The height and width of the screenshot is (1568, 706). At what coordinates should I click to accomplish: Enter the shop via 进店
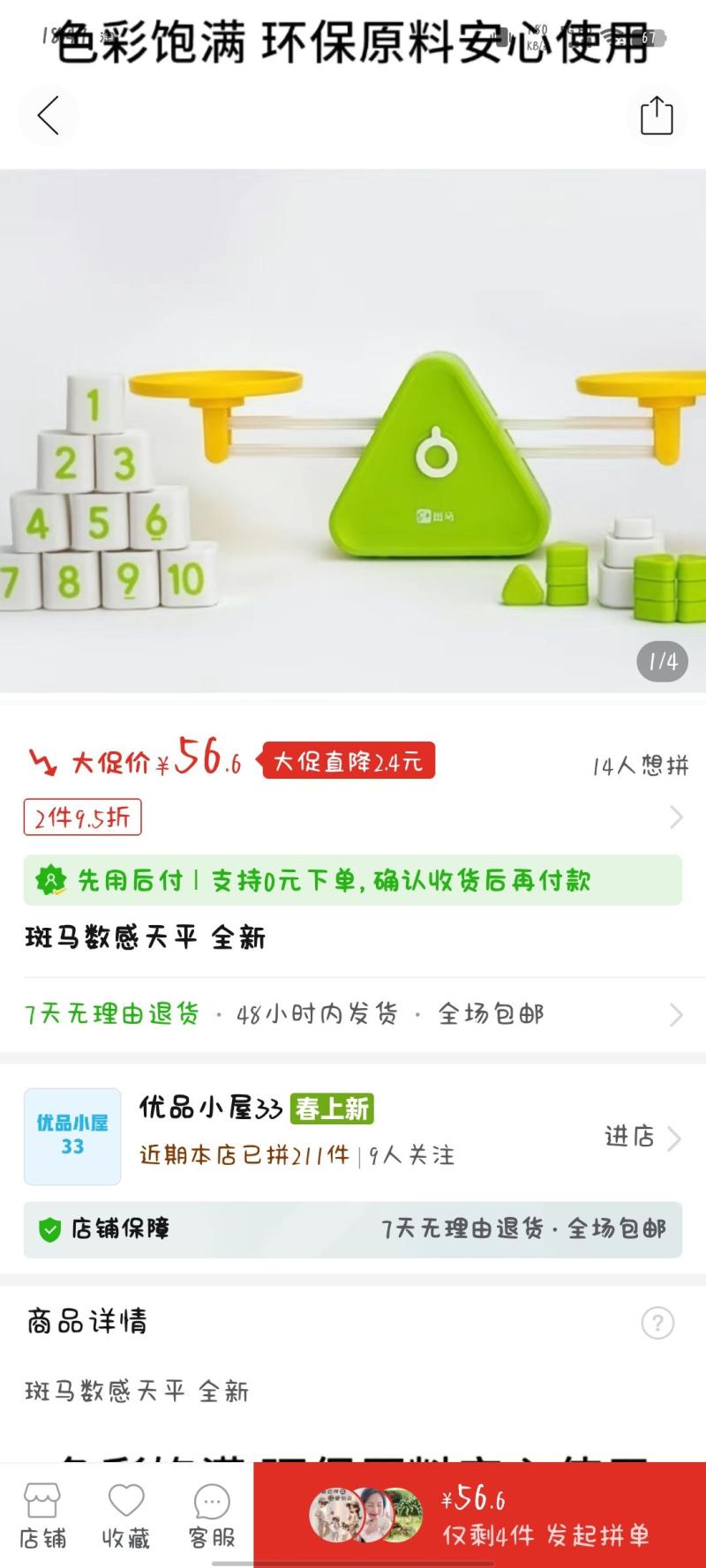point(642,1137)
